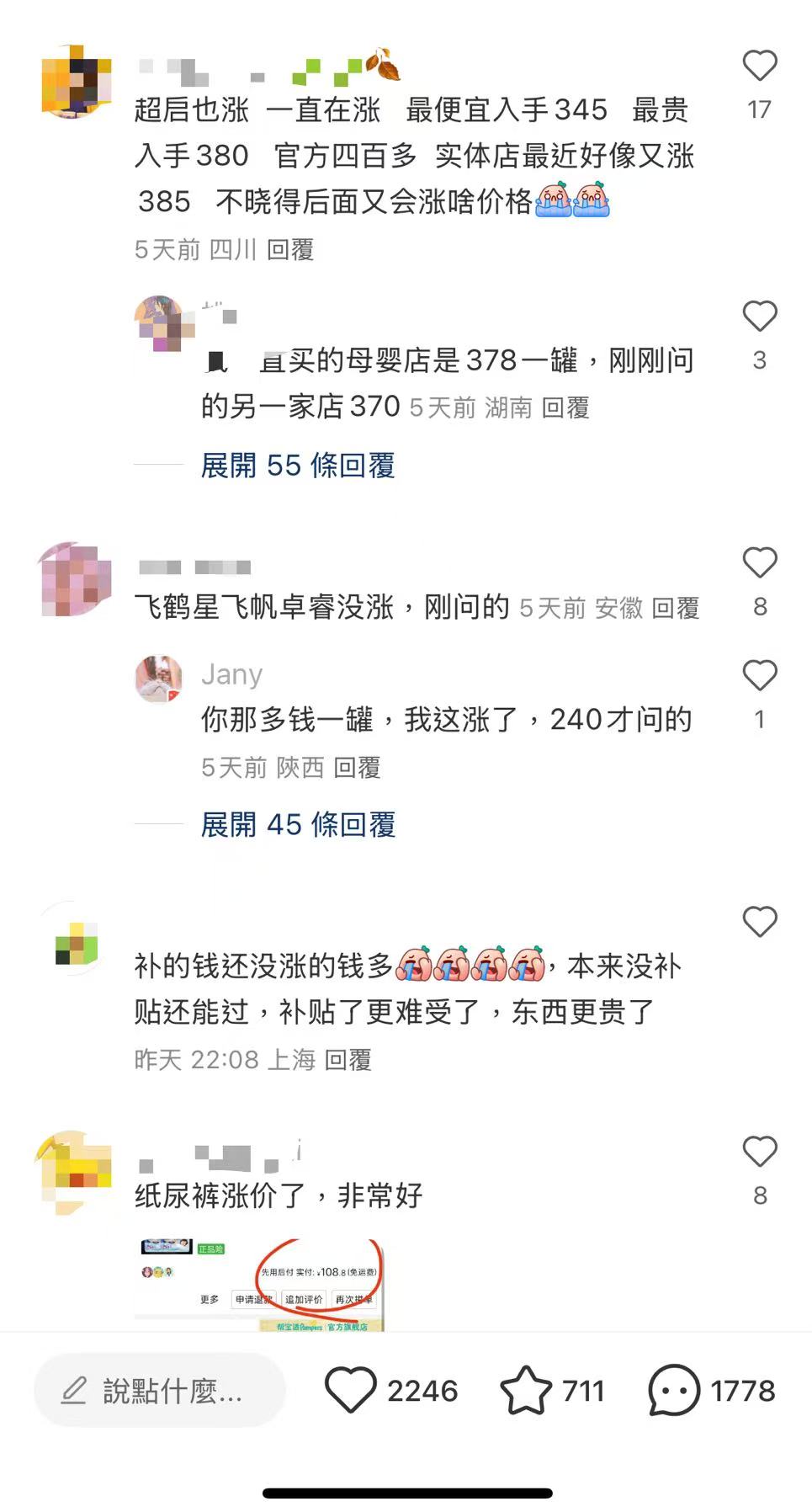Screen dimensions: 812x1512
Task: Like the comment about 飞鹤星飞帆卓睿没涨
Action: [x=759, y=562]
